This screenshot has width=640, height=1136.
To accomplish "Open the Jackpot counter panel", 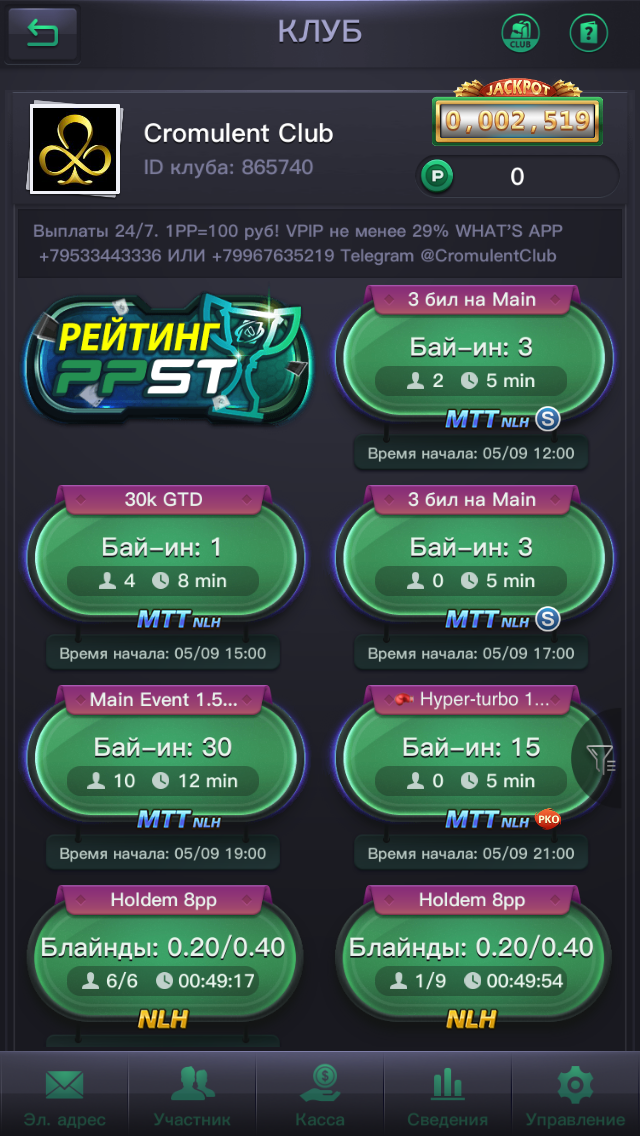I will (x=517, y=120).
